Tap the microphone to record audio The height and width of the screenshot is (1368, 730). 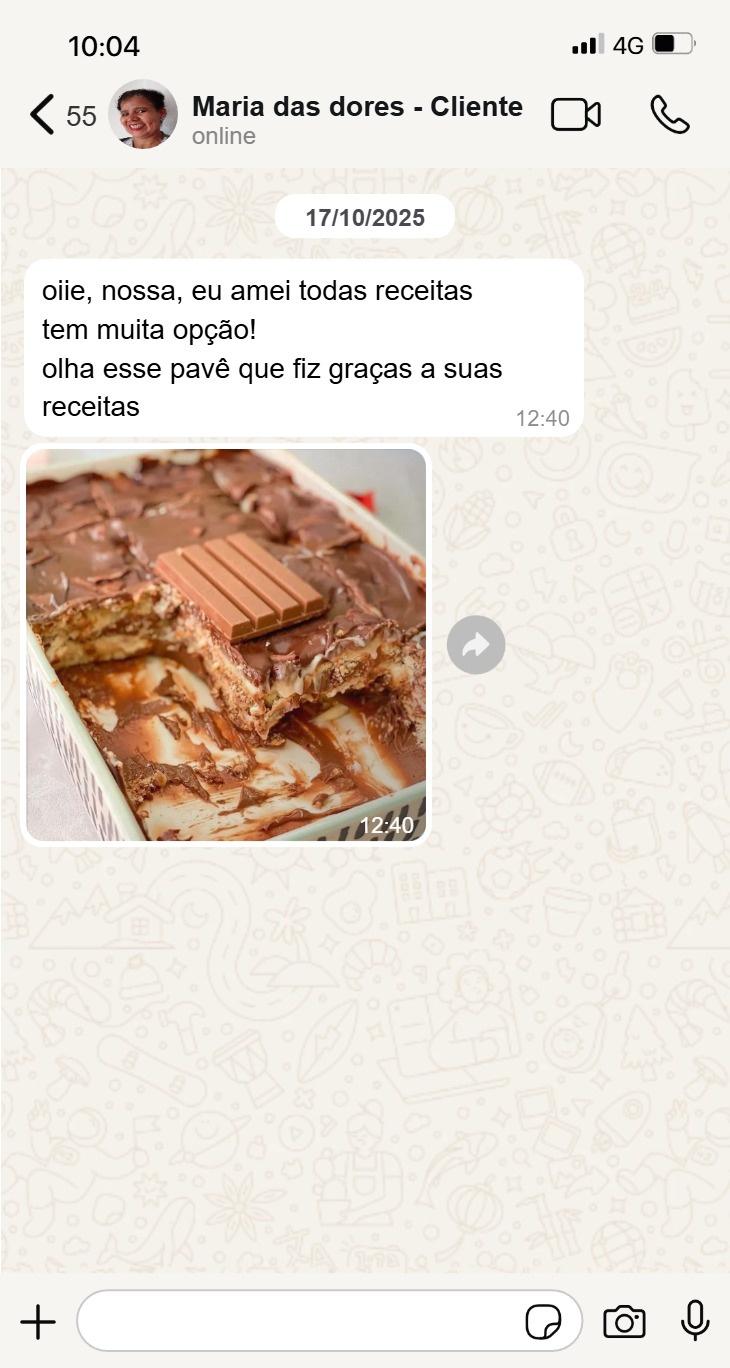(x=695, y=1321)
